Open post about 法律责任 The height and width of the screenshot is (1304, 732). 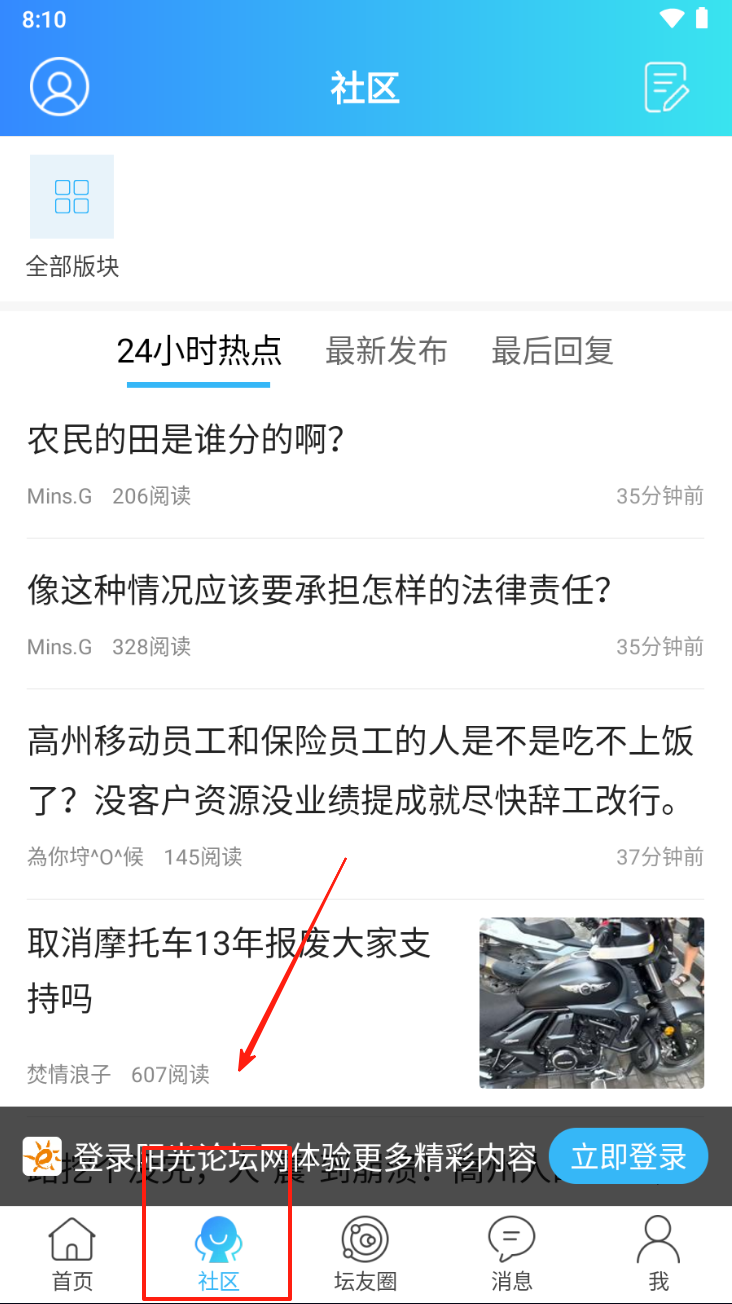pyautogui.click(x=318, y=590)
